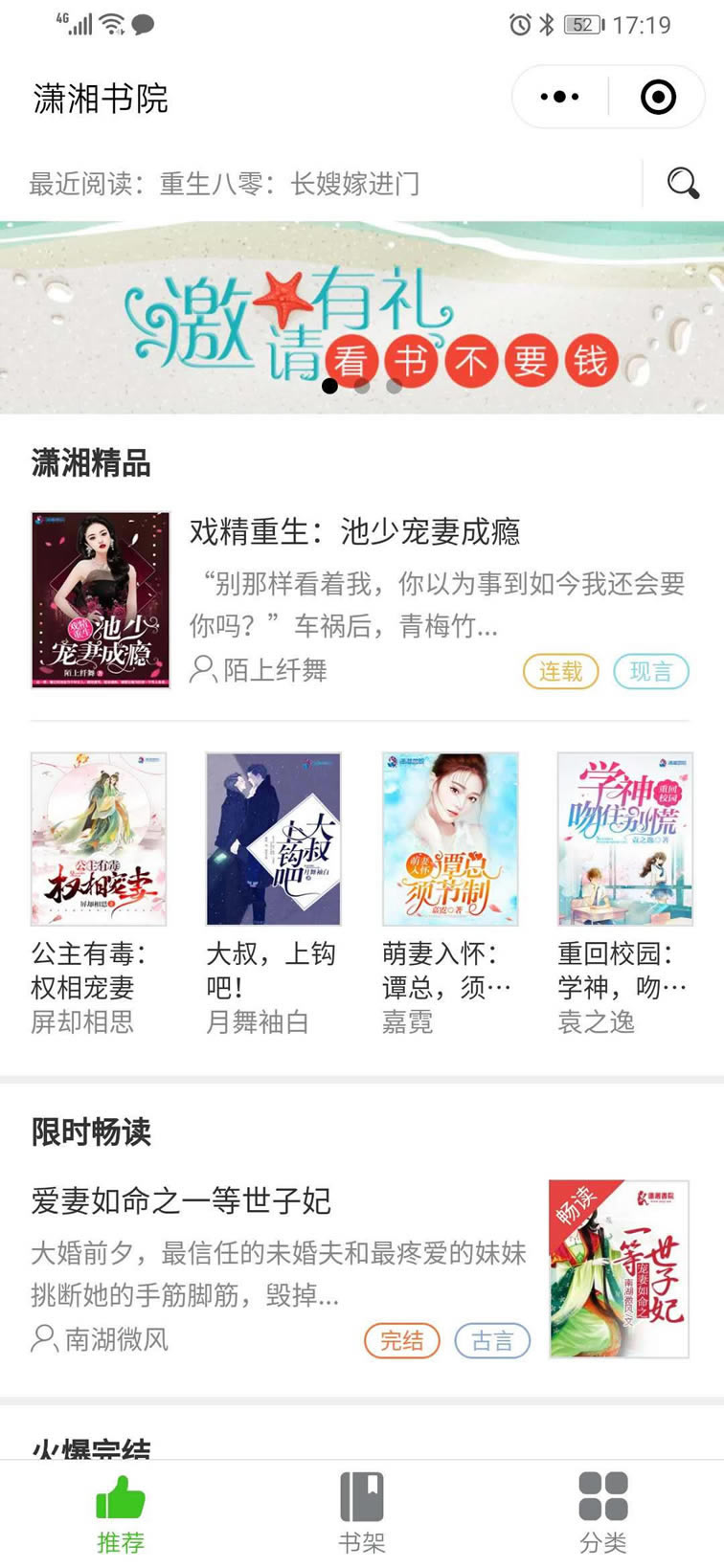Resume the recently read book 重生八零:长嫂嫁进门
The width and height of the screenshot is (724, 1568).
pos(224,183)
